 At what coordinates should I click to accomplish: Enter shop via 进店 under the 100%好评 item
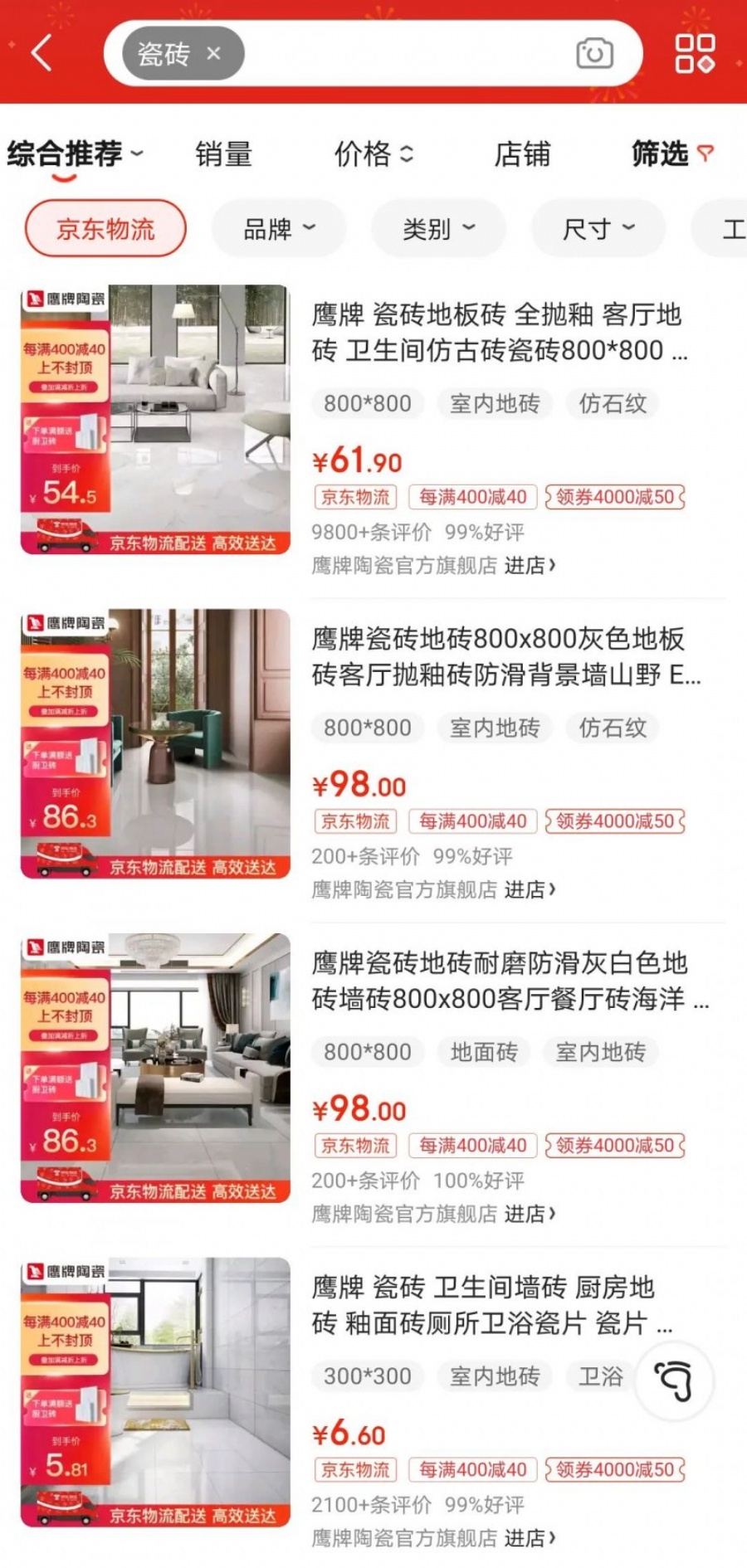point(530,1214)
